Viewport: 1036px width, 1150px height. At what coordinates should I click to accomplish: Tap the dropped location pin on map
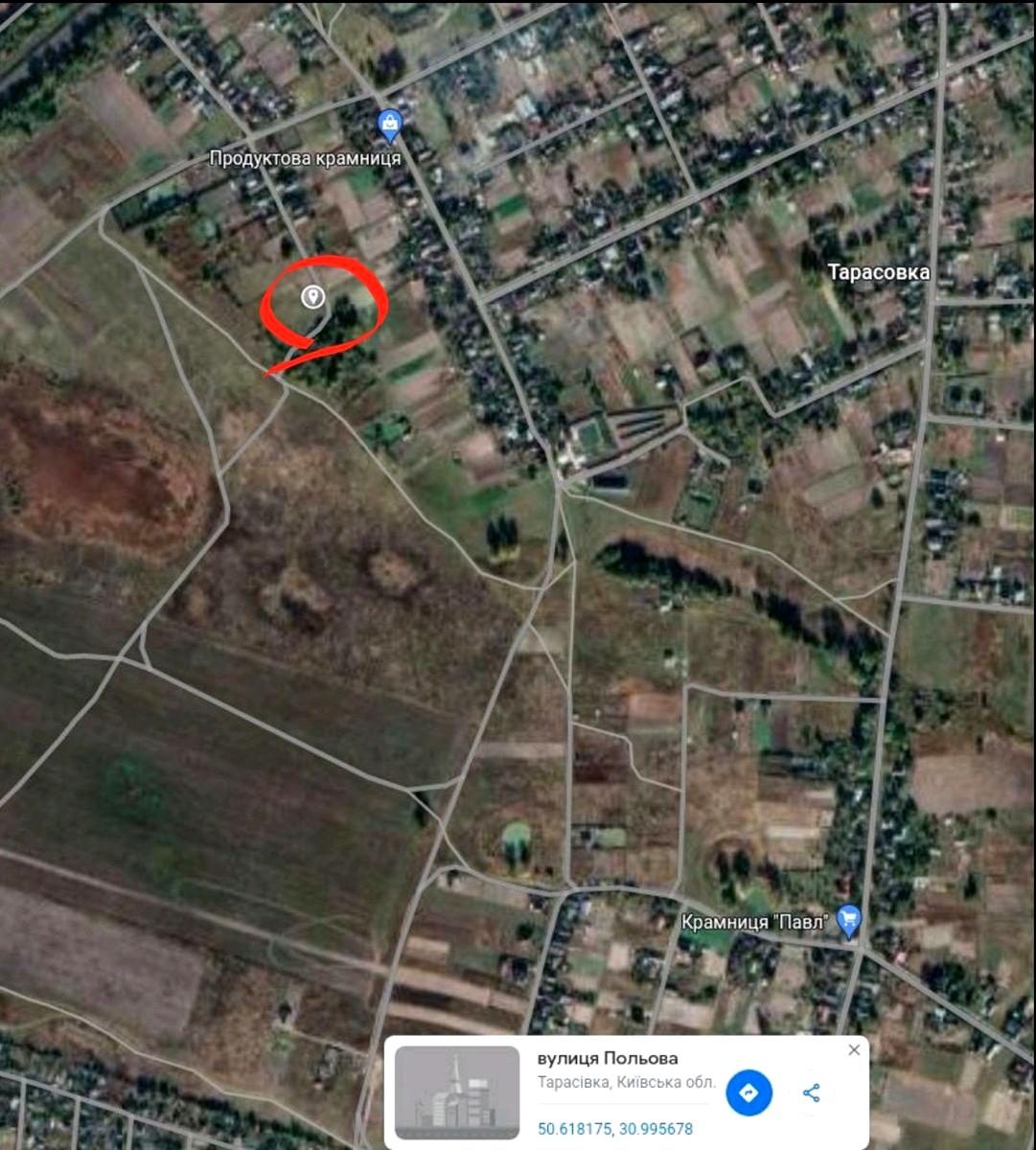coord(311,296)
